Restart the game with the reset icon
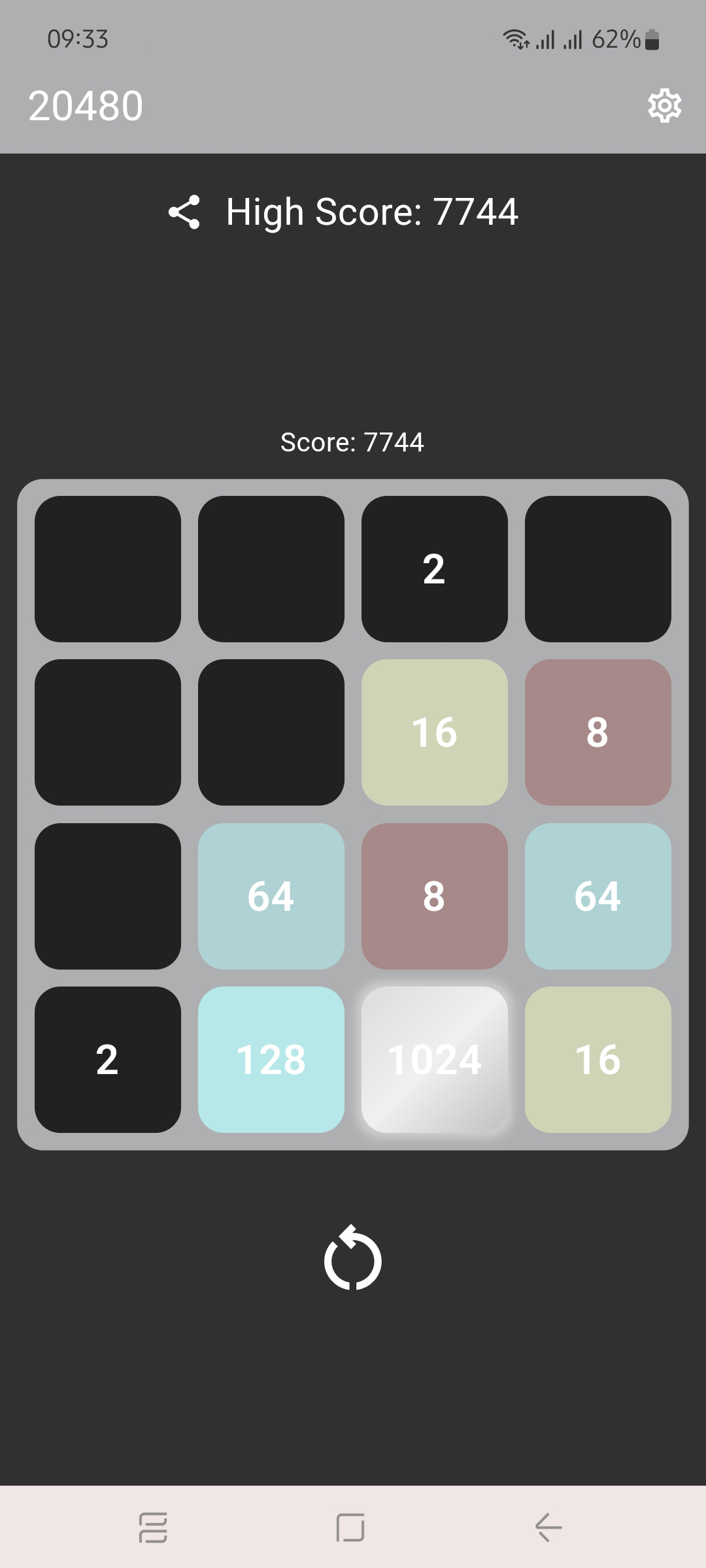Screen dimensions: 706x1568 [x=352, y=1258]
